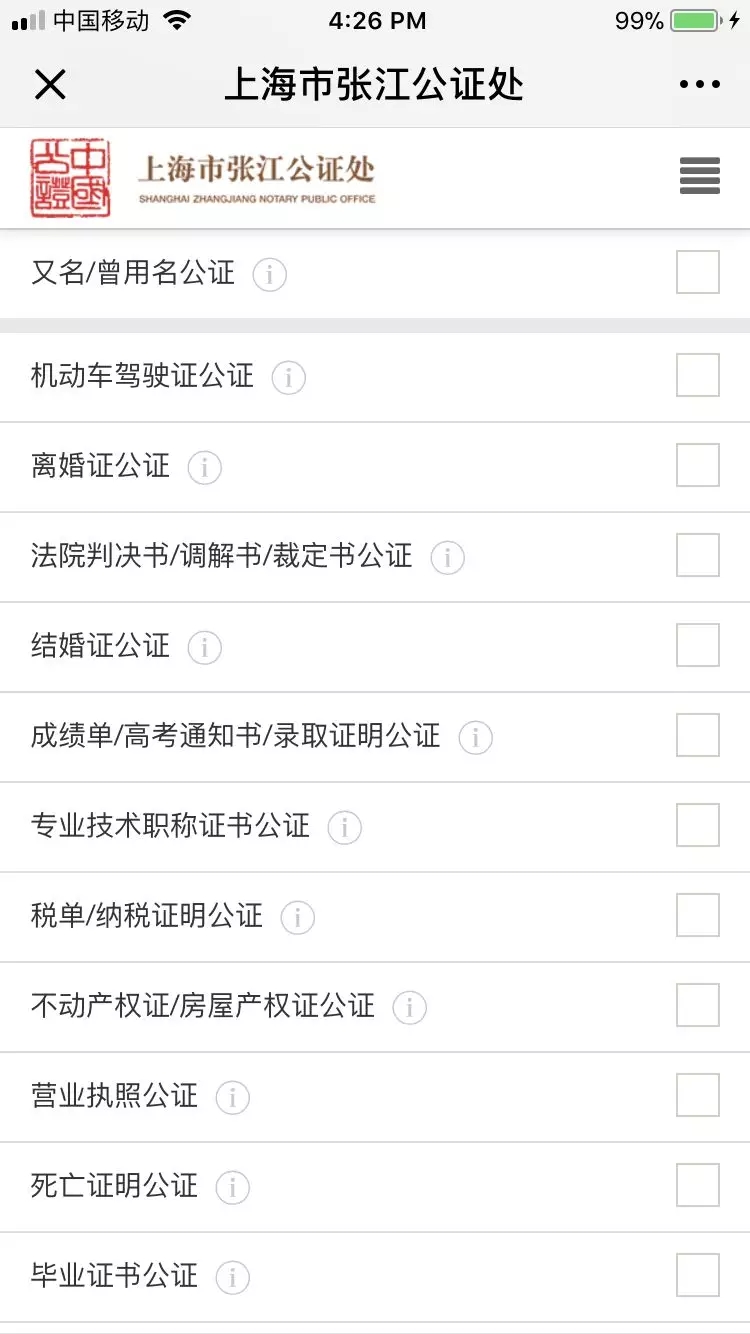Tick the 离婚证公证 checkbox

(x=698, y=465)
